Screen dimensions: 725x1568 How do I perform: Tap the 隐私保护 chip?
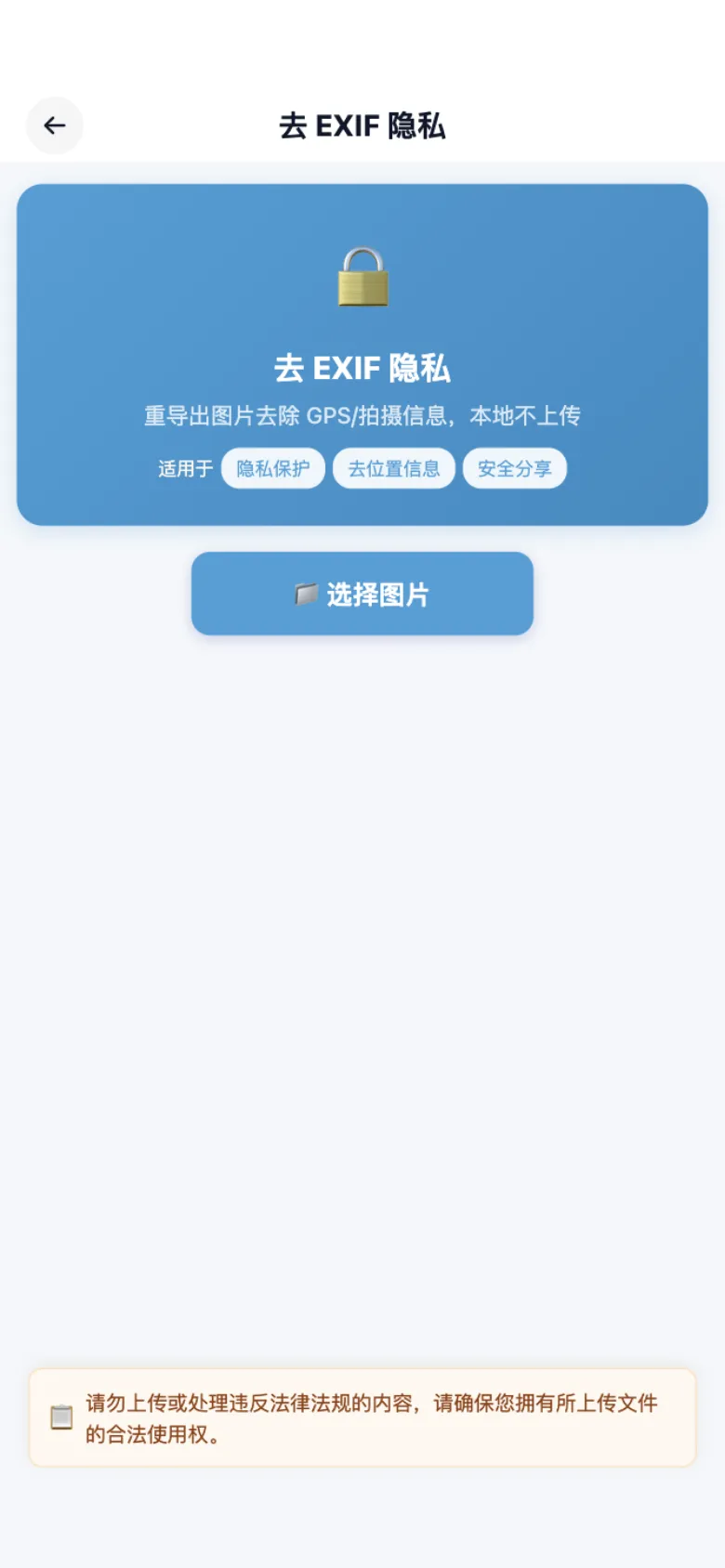(x=273, y=468)
